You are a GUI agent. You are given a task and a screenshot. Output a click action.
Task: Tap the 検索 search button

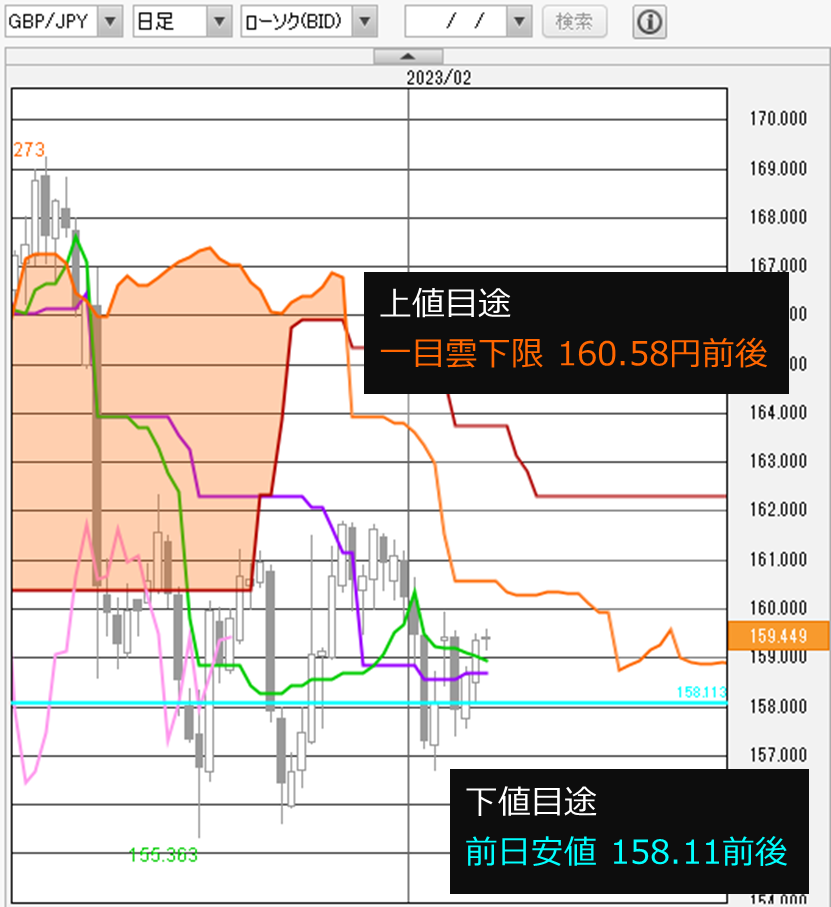574,21
